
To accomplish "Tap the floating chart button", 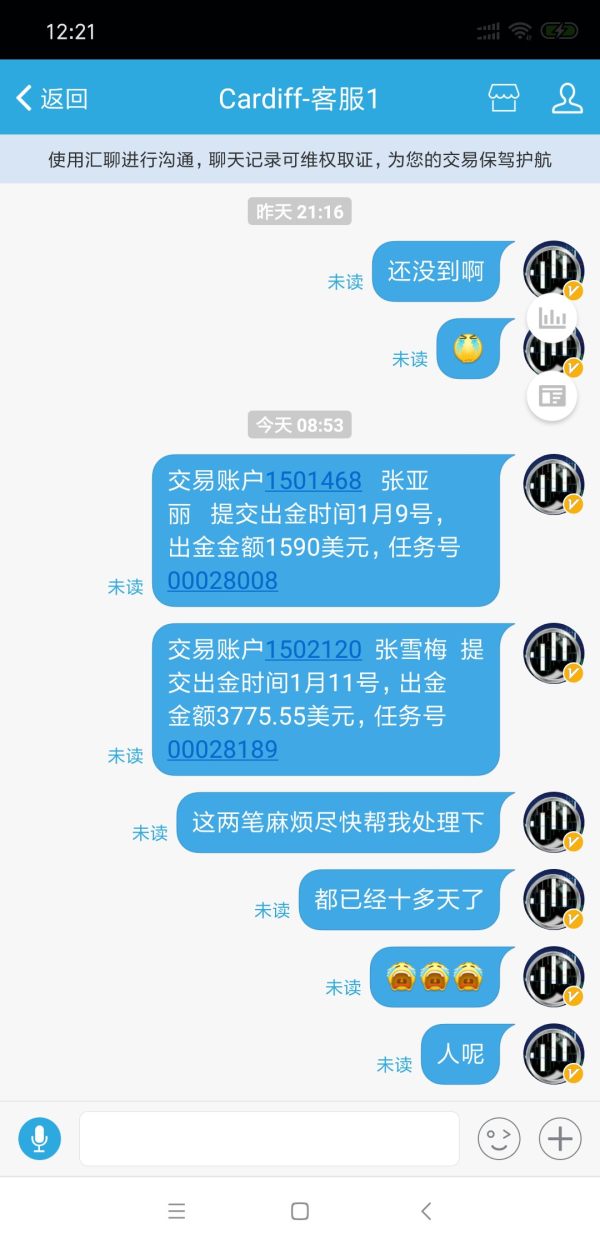I will click(552, 319).
